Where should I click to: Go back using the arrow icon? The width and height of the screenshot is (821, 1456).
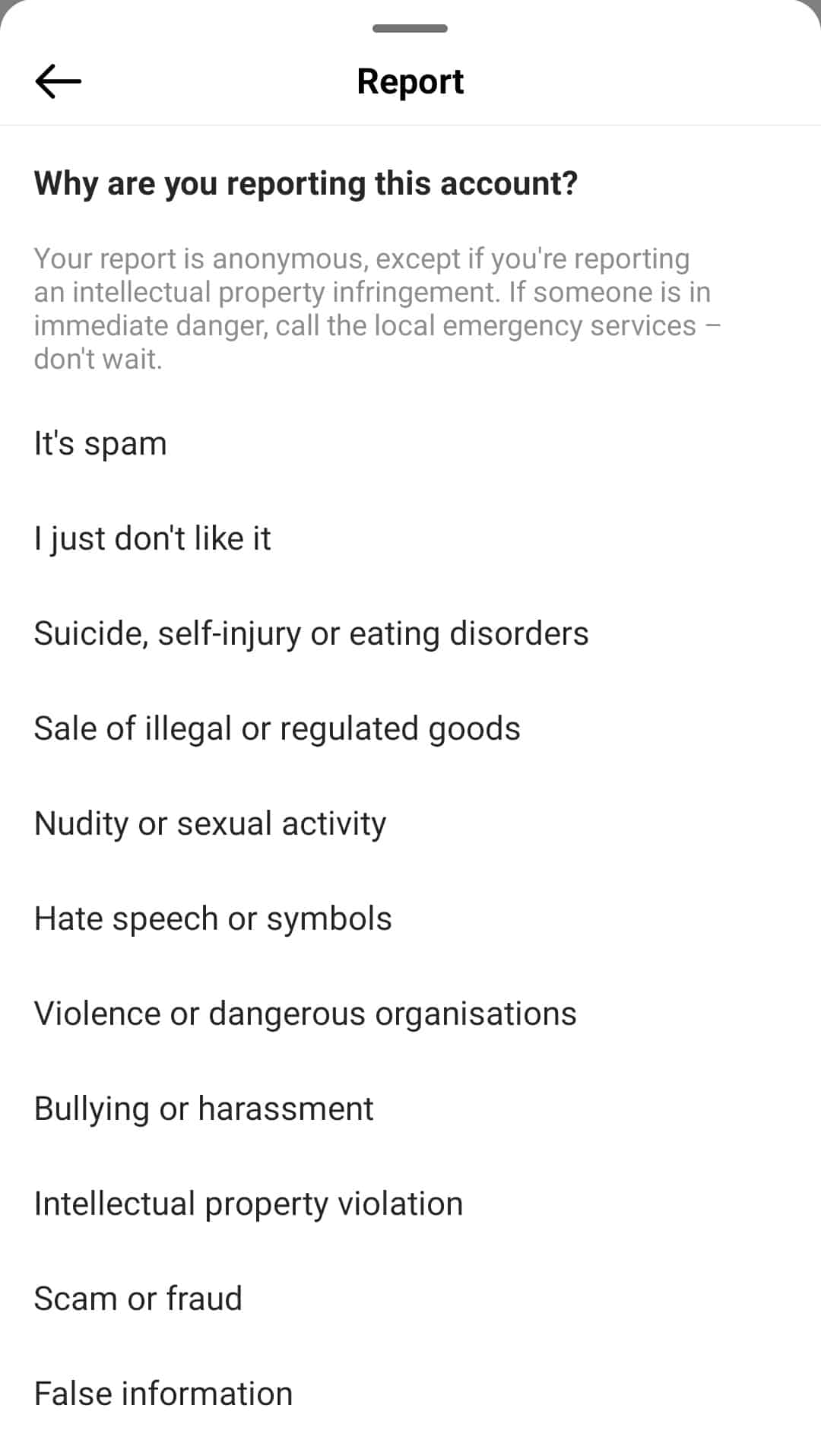point(58,81)
